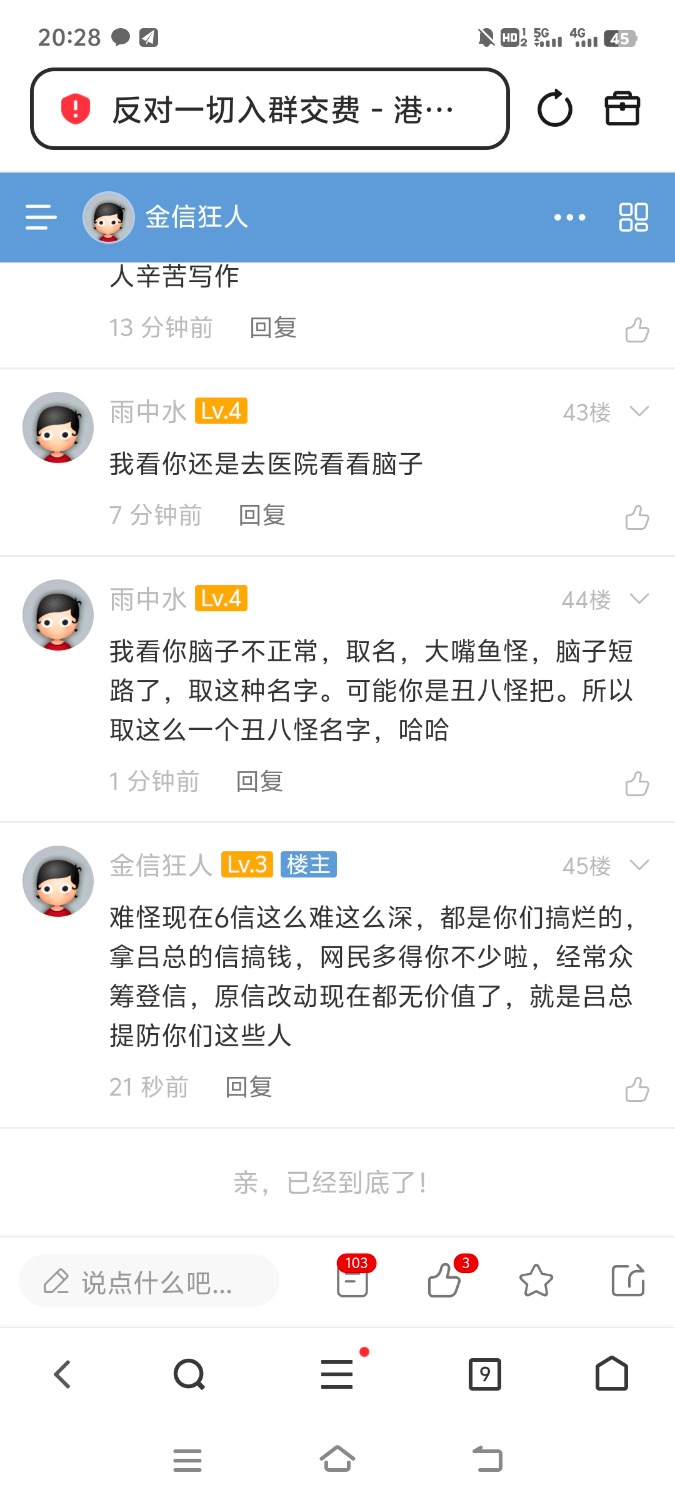The image size is (675, 1500).
Task: Tap the 说点什么吧 comment box
Action: pos(150,1281)
